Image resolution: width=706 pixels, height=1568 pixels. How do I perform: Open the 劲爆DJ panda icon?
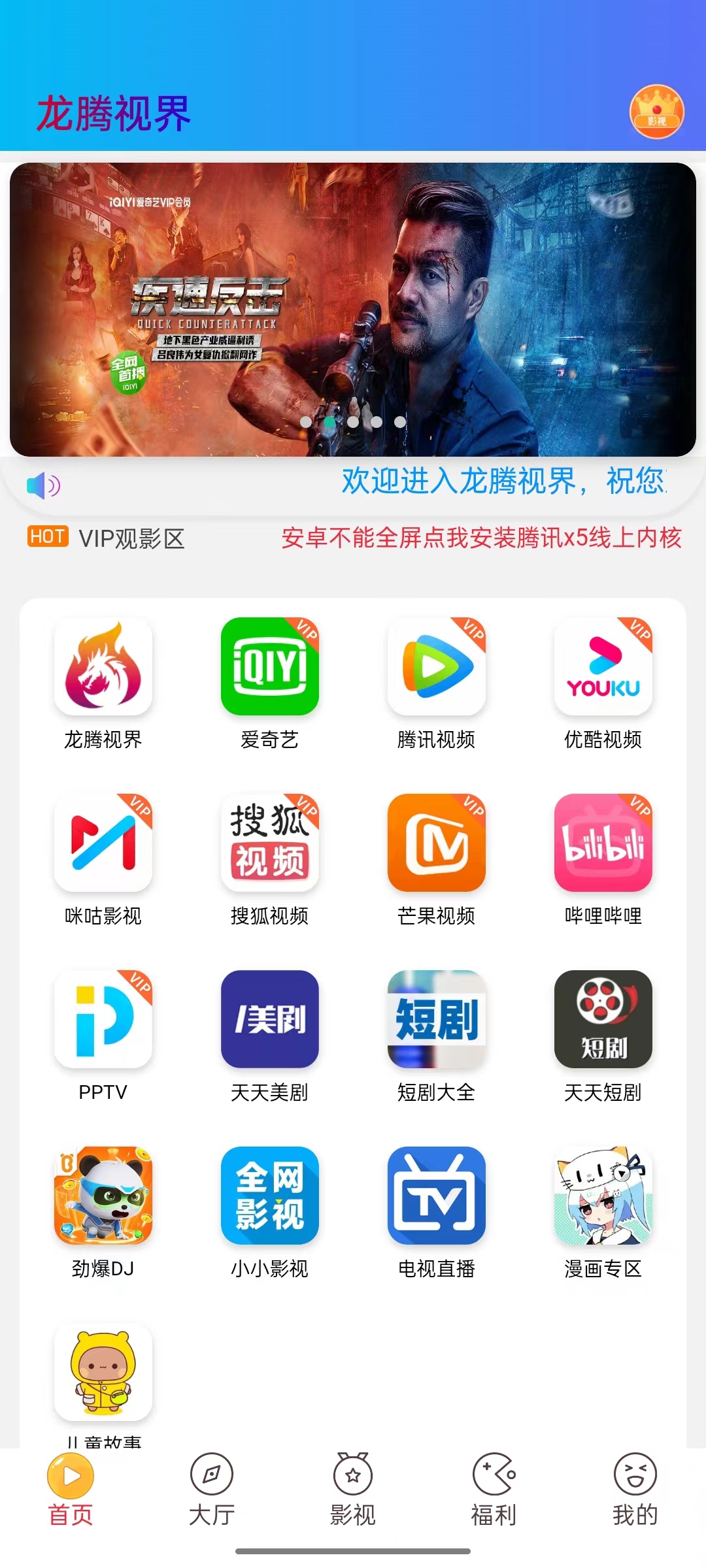tap(102, 1196)
